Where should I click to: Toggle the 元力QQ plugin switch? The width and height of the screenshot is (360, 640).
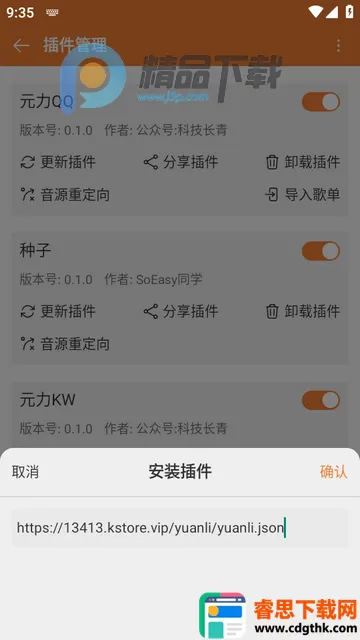[321, 102]
